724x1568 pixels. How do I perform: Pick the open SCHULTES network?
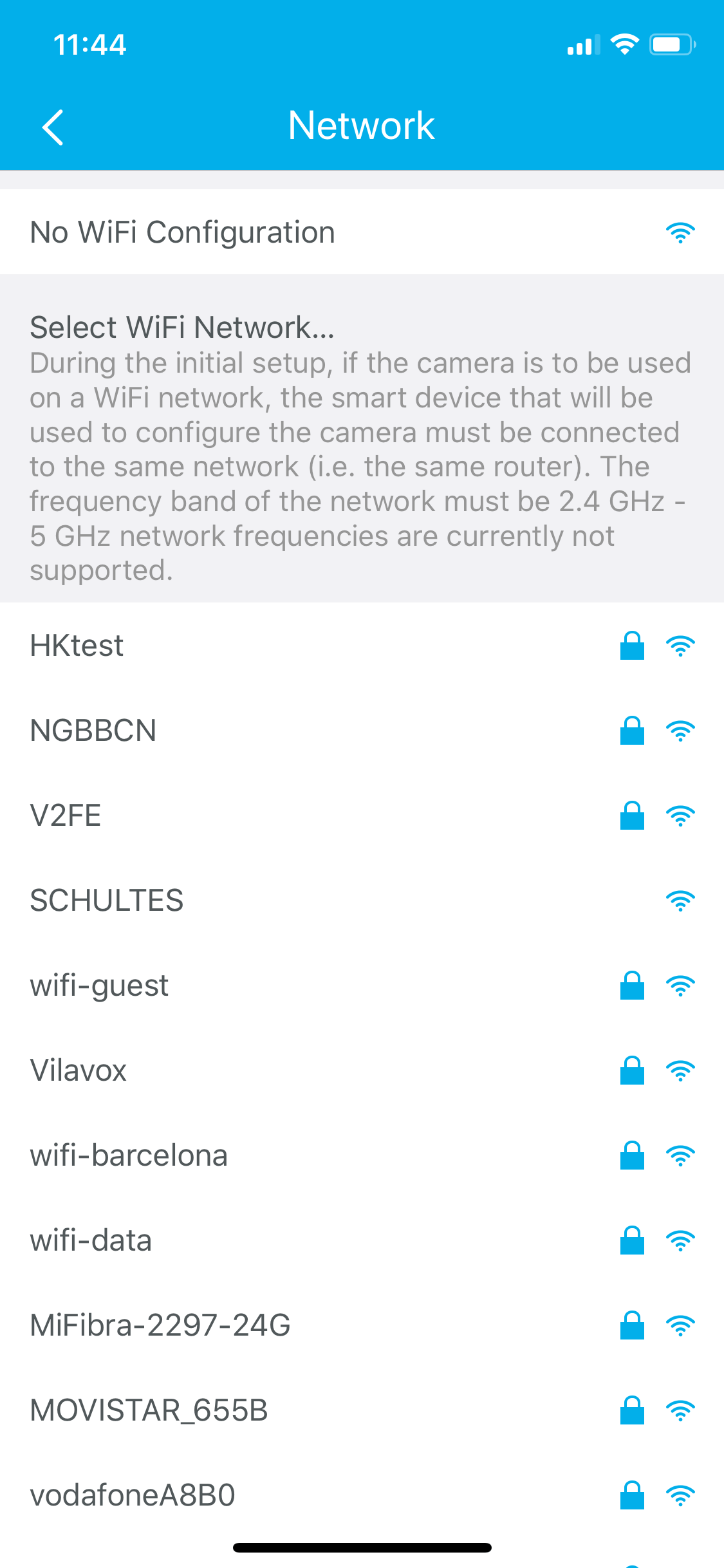(x=362, y=900)
